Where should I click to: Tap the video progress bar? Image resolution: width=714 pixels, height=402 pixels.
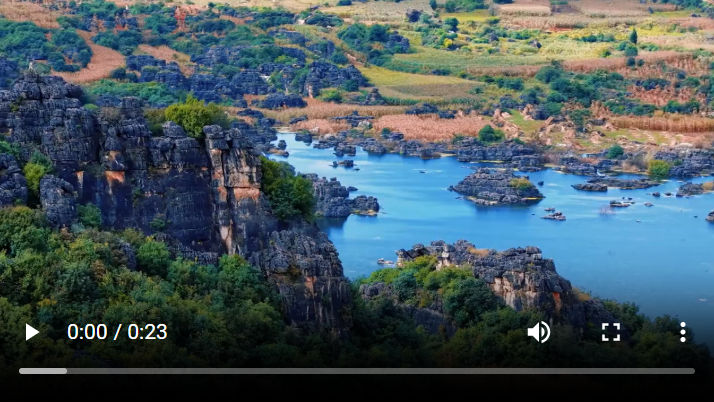(357, 371)
